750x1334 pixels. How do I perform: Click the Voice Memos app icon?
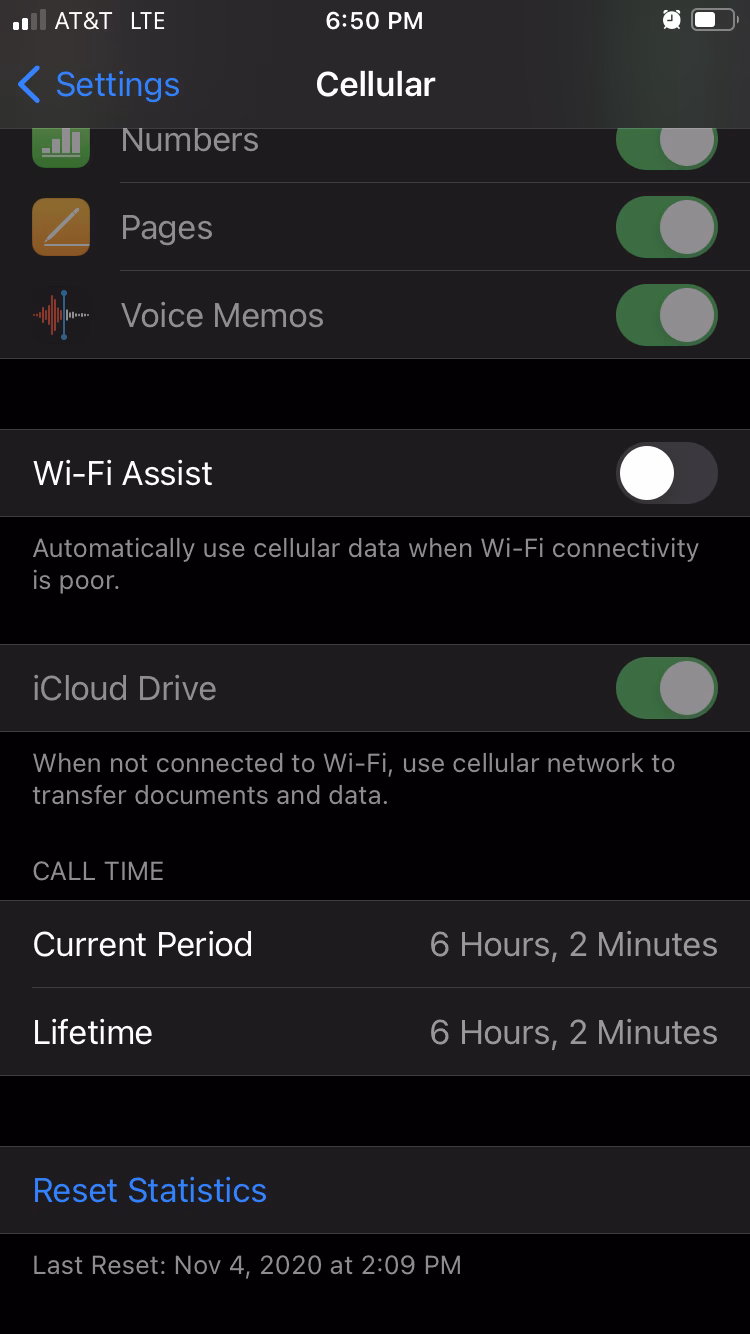tap(60, 315)
